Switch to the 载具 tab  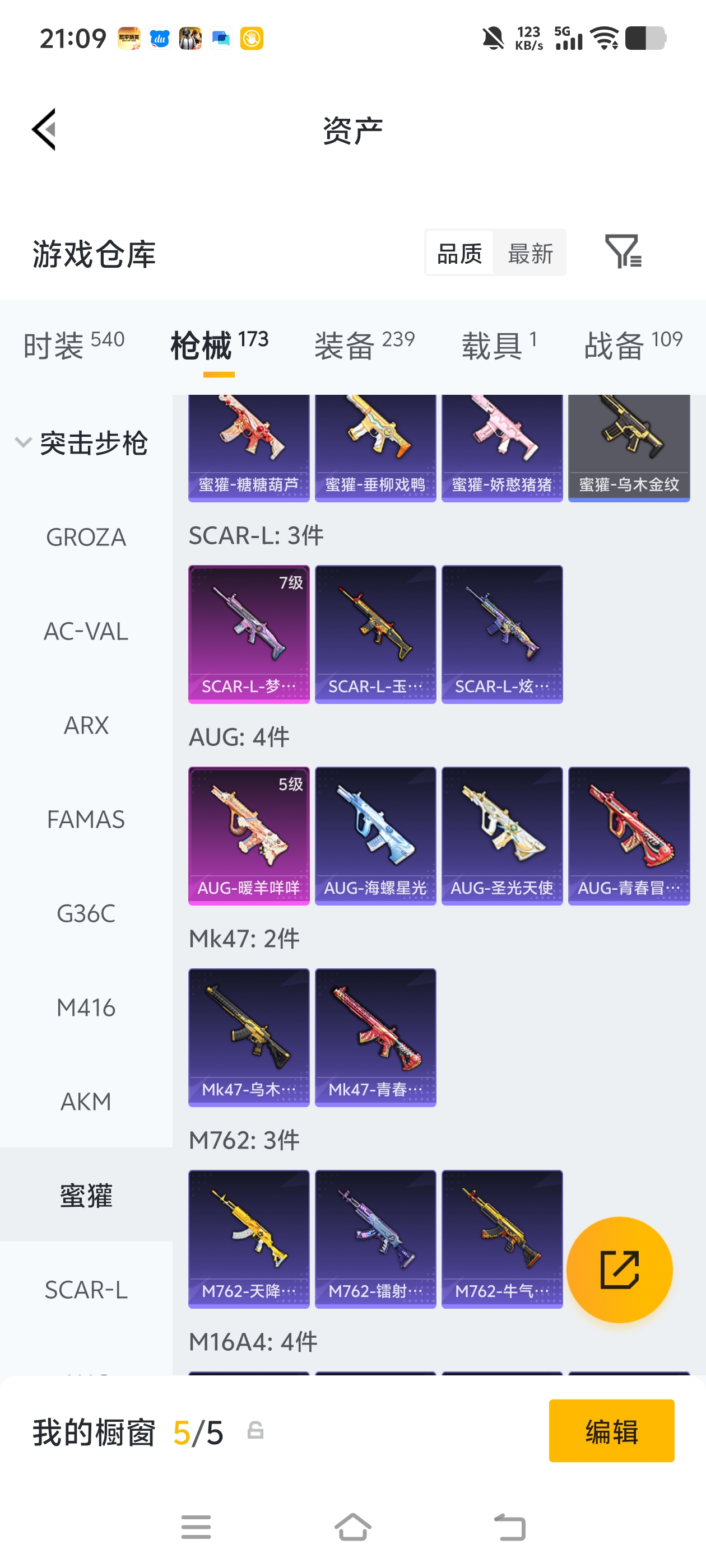click(x=499, y=345)
